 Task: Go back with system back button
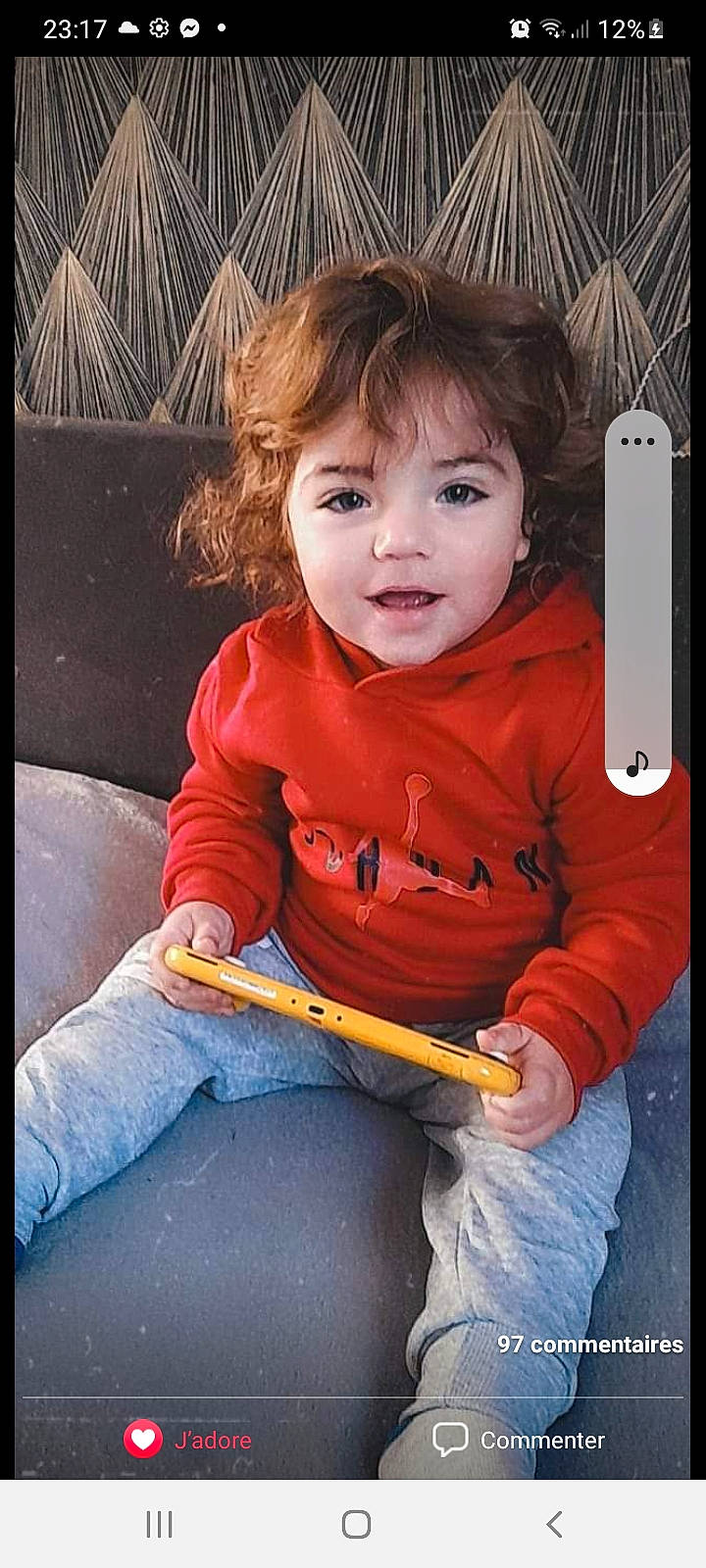(554, 1524)
